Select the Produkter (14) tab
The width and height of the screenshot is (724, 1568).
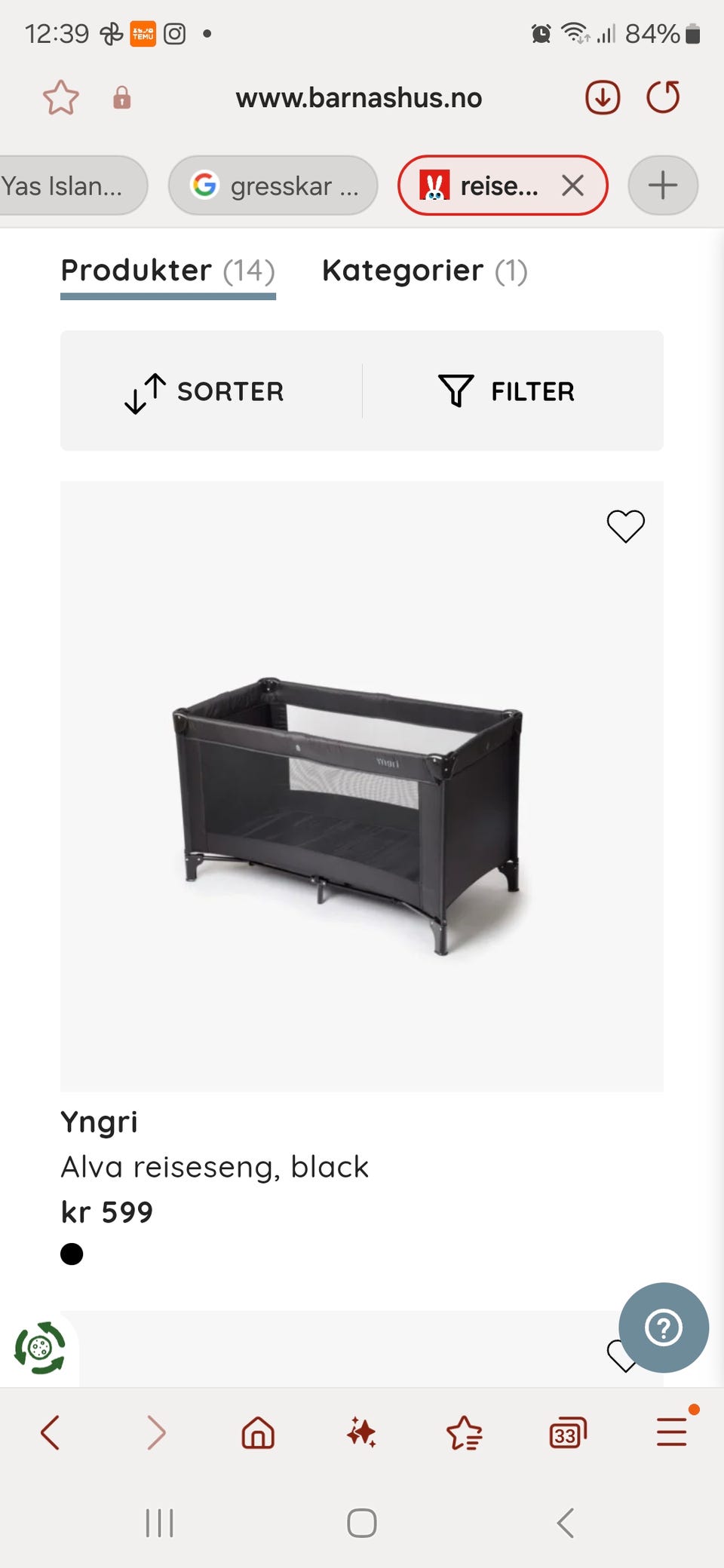tap(167, 271)
